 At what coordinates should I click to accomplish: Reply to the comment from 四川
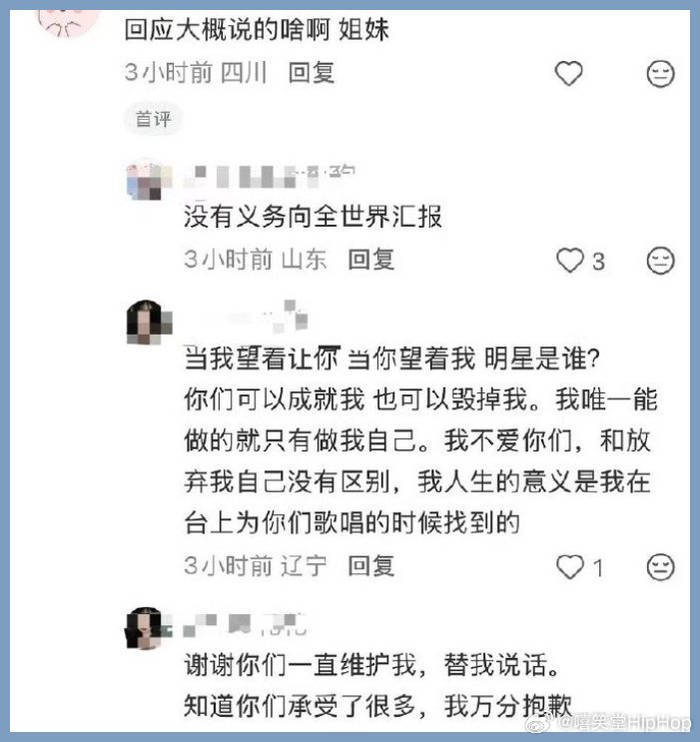(311, 74)
